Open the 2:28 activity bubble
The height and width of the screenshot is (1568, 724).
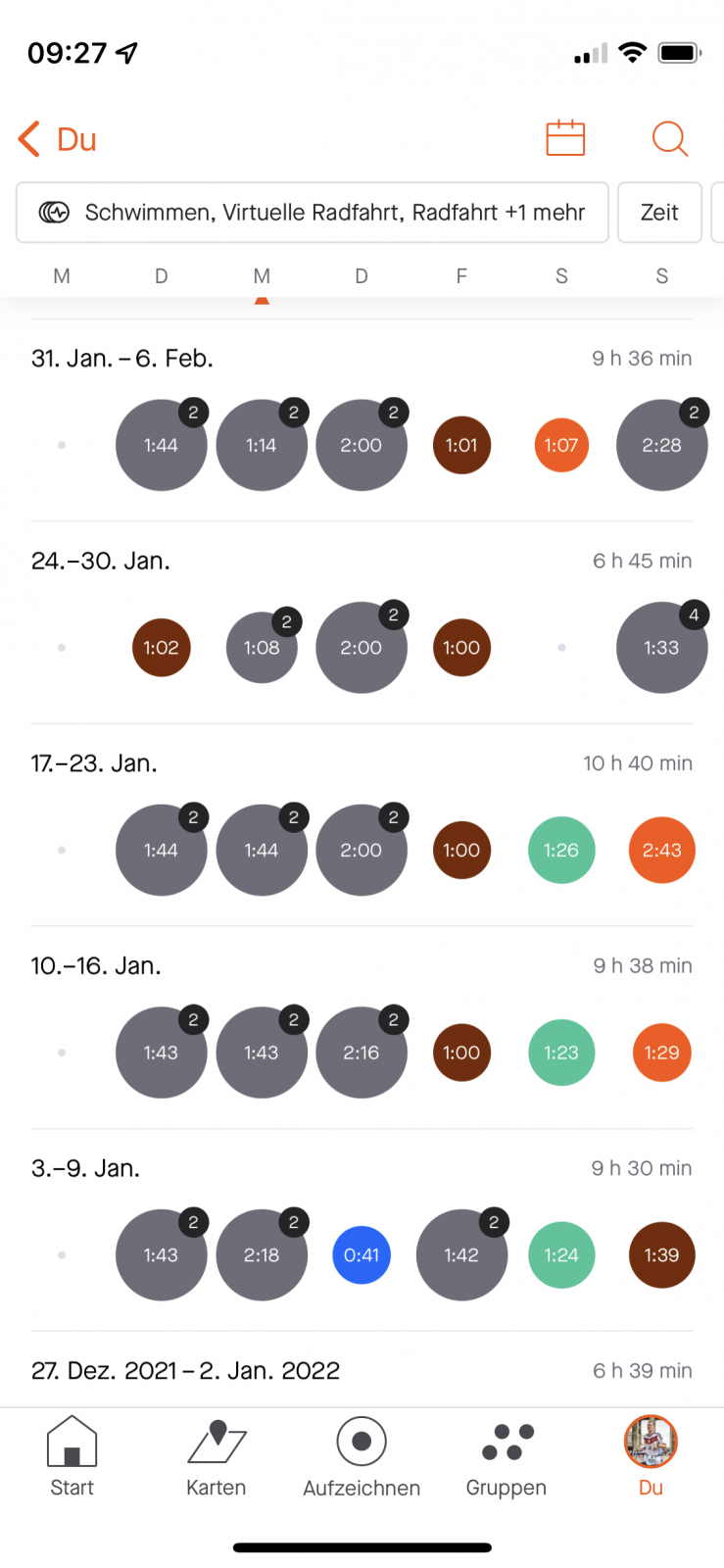coord(661,445)
